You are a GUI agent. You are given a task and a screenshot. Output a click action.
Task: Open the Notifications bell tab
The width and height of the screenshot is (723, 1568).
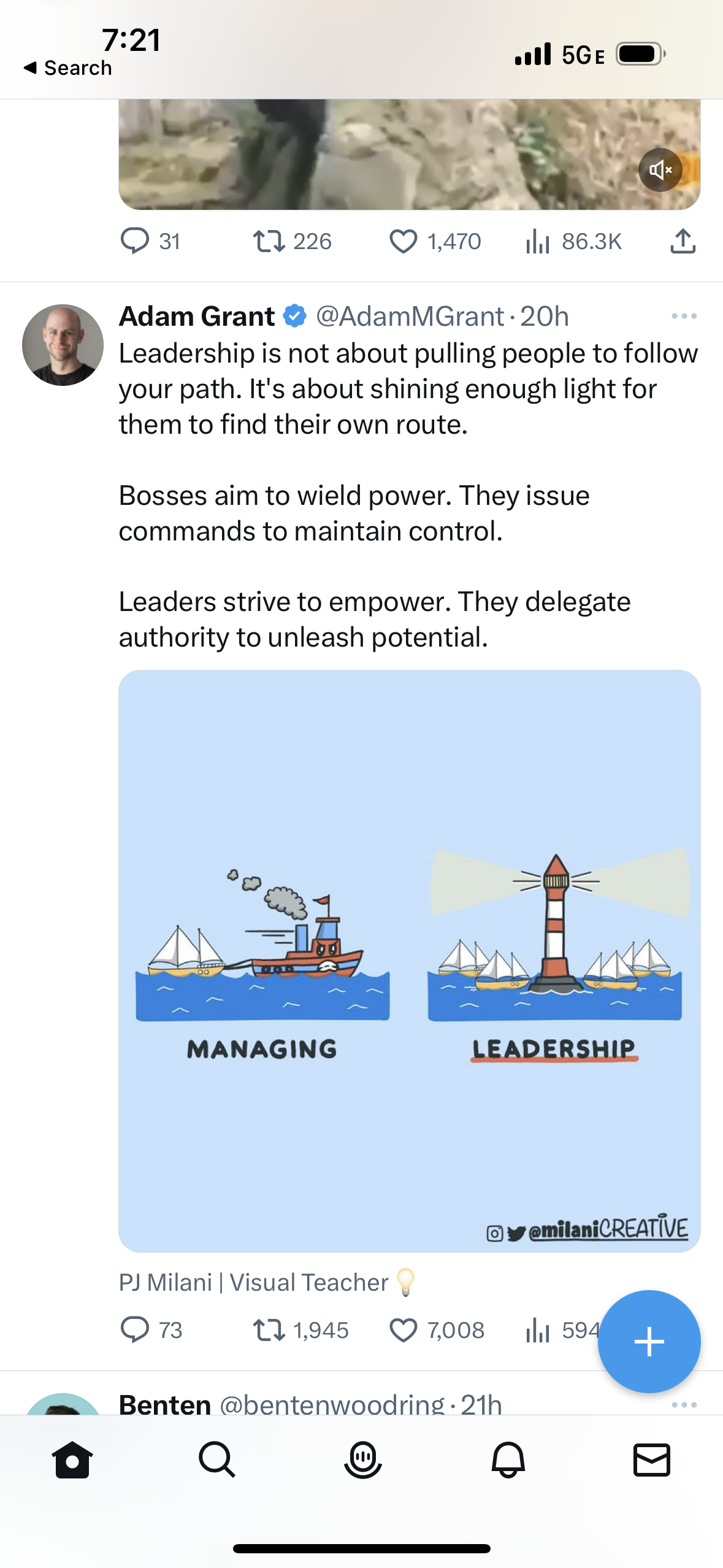(x=508, y=1459)
